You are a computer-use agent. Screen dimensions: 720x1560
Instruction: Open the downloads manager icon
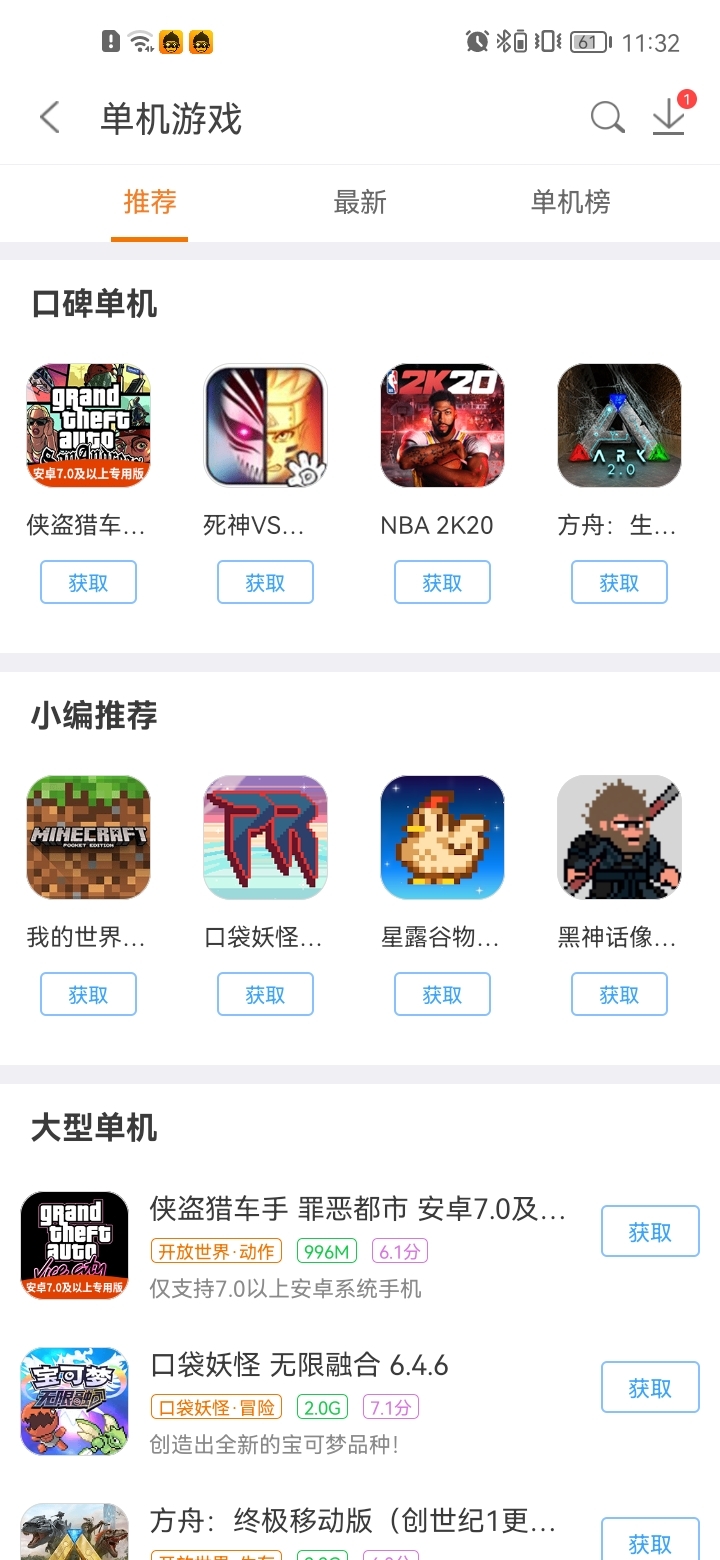click(x=668, y=117)
